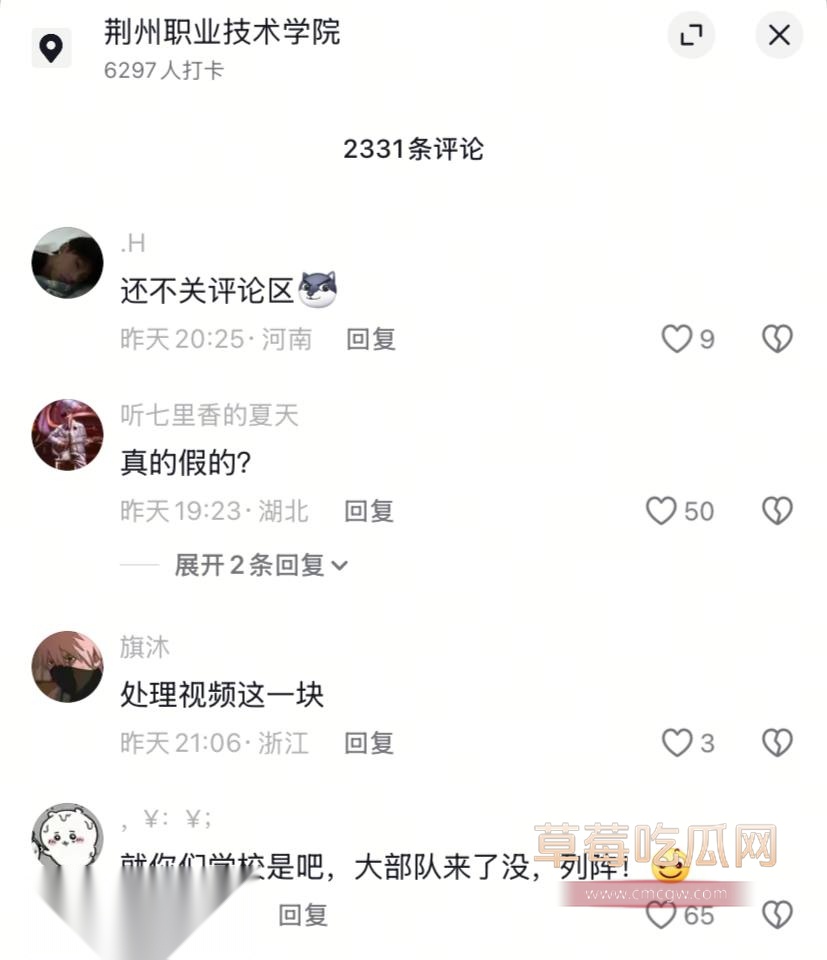Tap the heart icon on 听七里香的夏天's comment

click(x=661, y=510)
